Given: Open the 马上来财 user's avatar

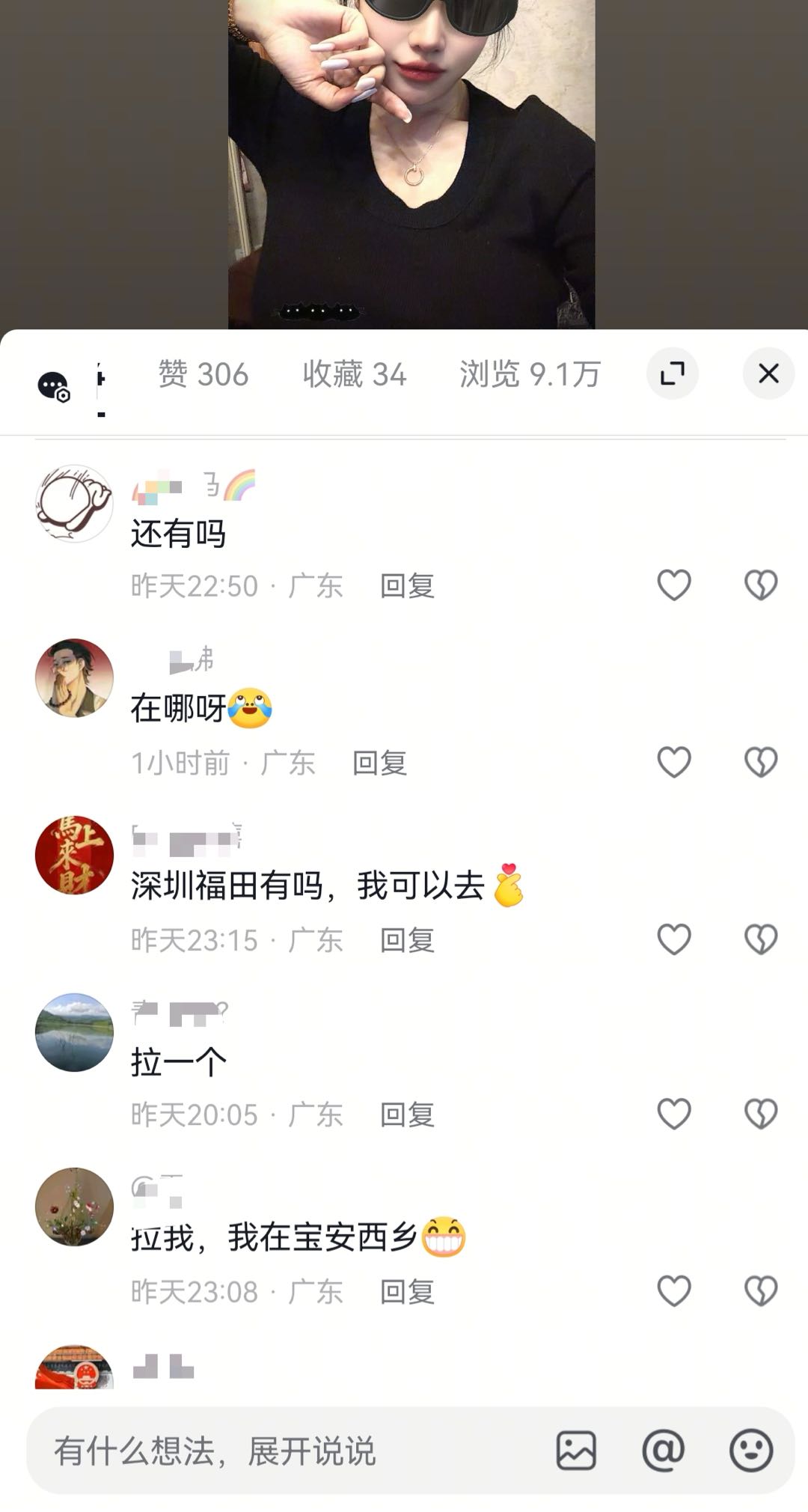Looking at the screenshot, I should pos(75,856).
